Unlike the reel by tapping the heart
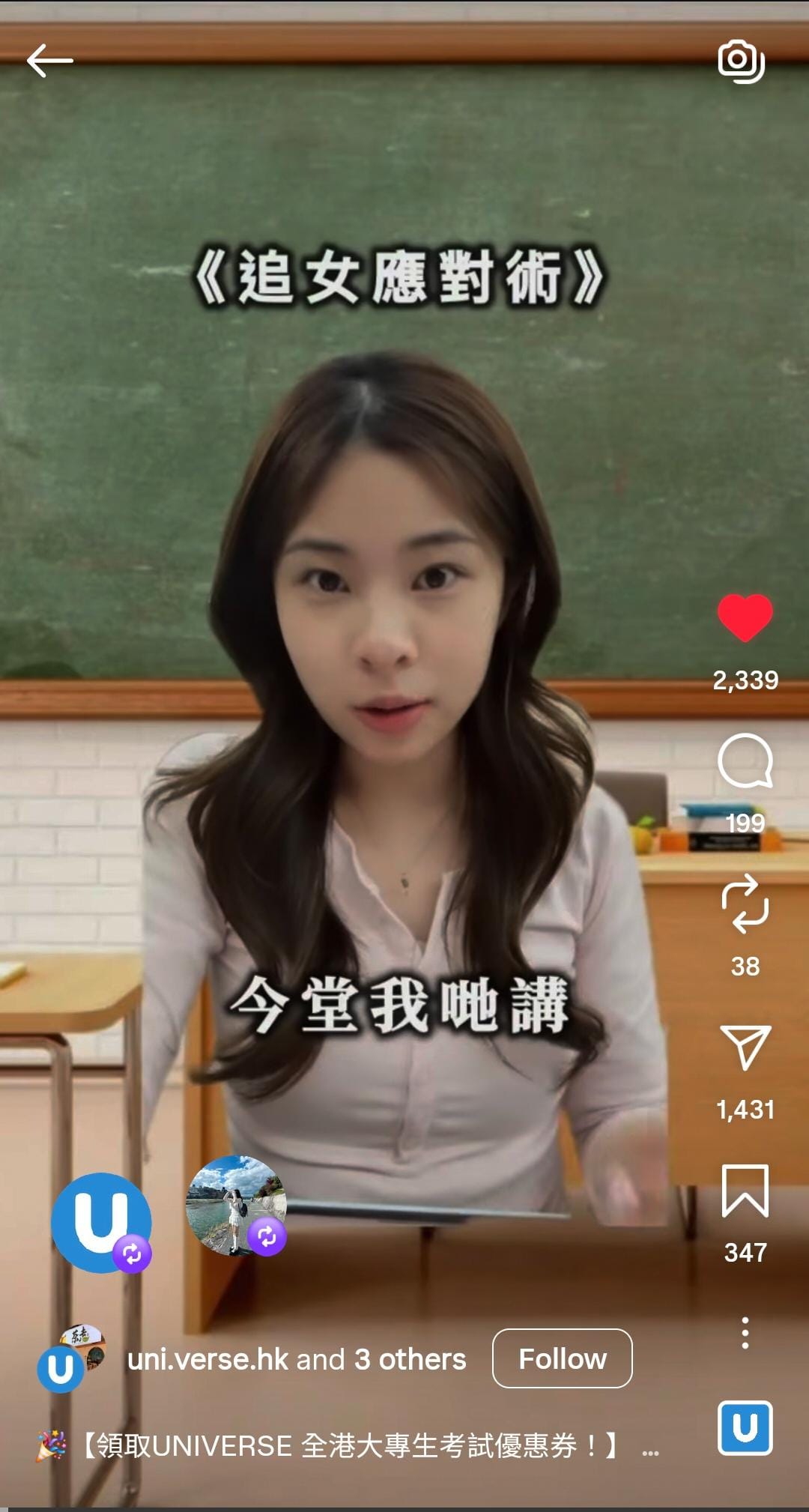 click(747, 617)
